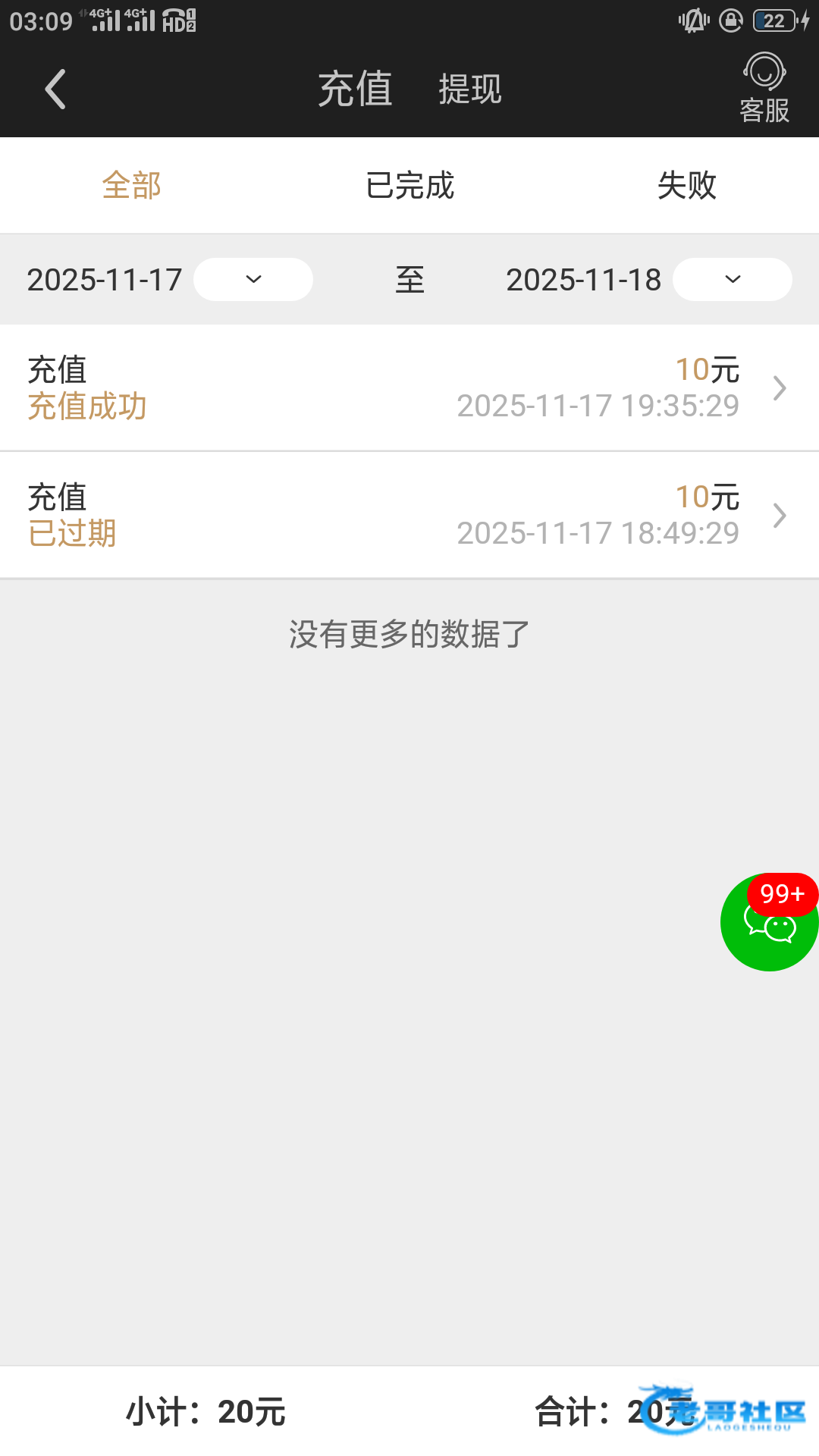This screenshot has width=819, height=1456.
Task: Open end date dropdown 2025-11-18
Action: [x=732, y=279]
